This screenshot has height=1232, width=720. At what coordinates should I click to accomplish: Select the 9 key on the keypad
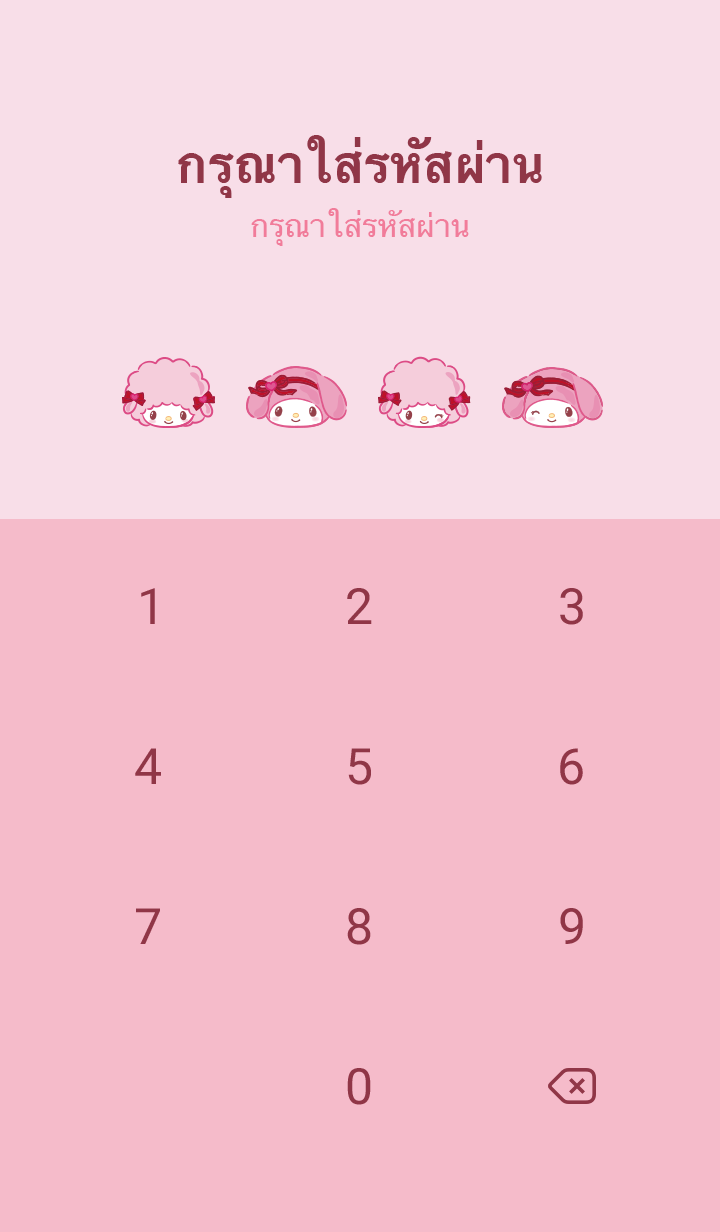pyautogui.click(x=571, y=927)
